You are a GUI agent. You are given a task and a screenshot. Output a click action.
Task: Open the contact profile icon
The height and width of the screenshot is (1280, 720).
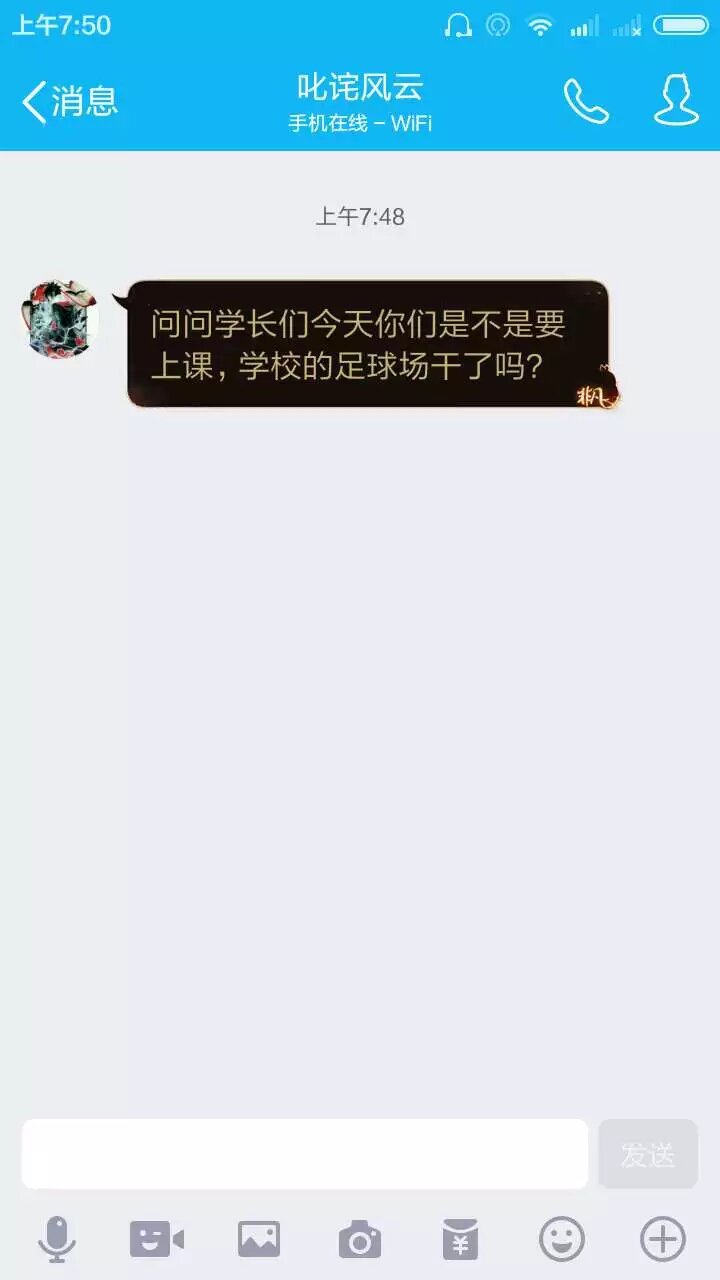pos(676,101)
